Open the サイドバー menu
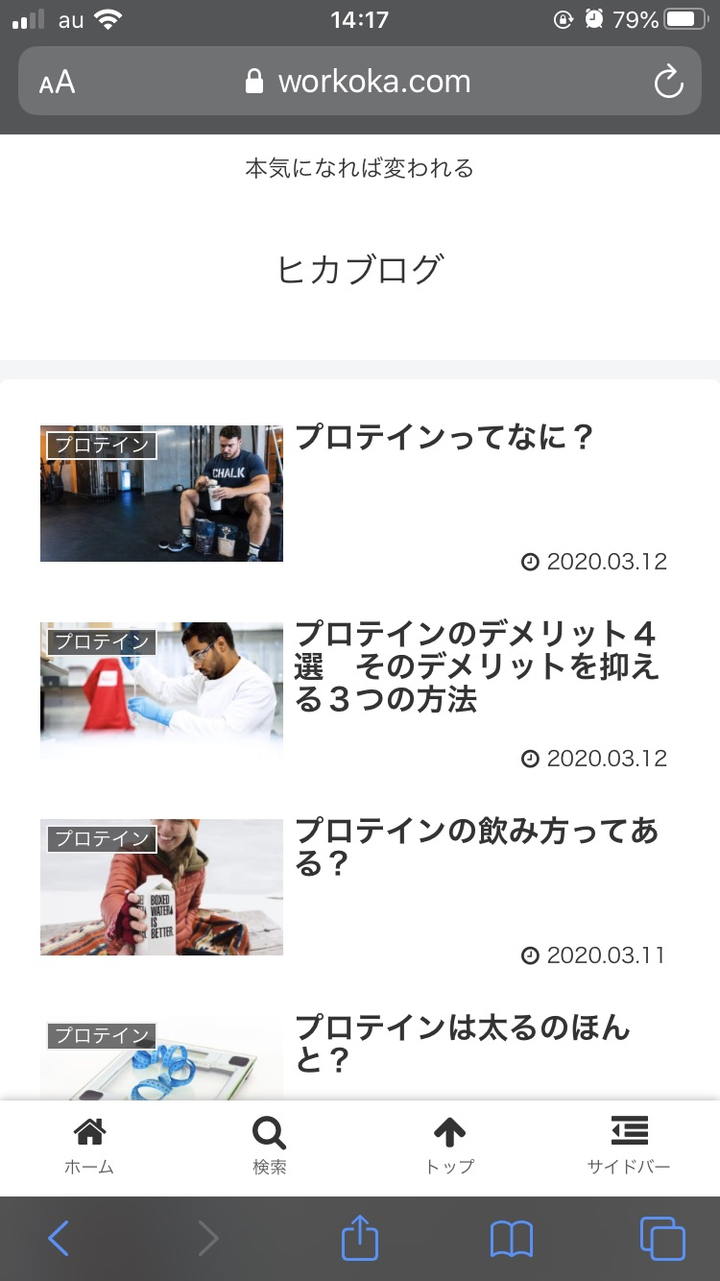The image size is (720, 1281). point(629,1146)
